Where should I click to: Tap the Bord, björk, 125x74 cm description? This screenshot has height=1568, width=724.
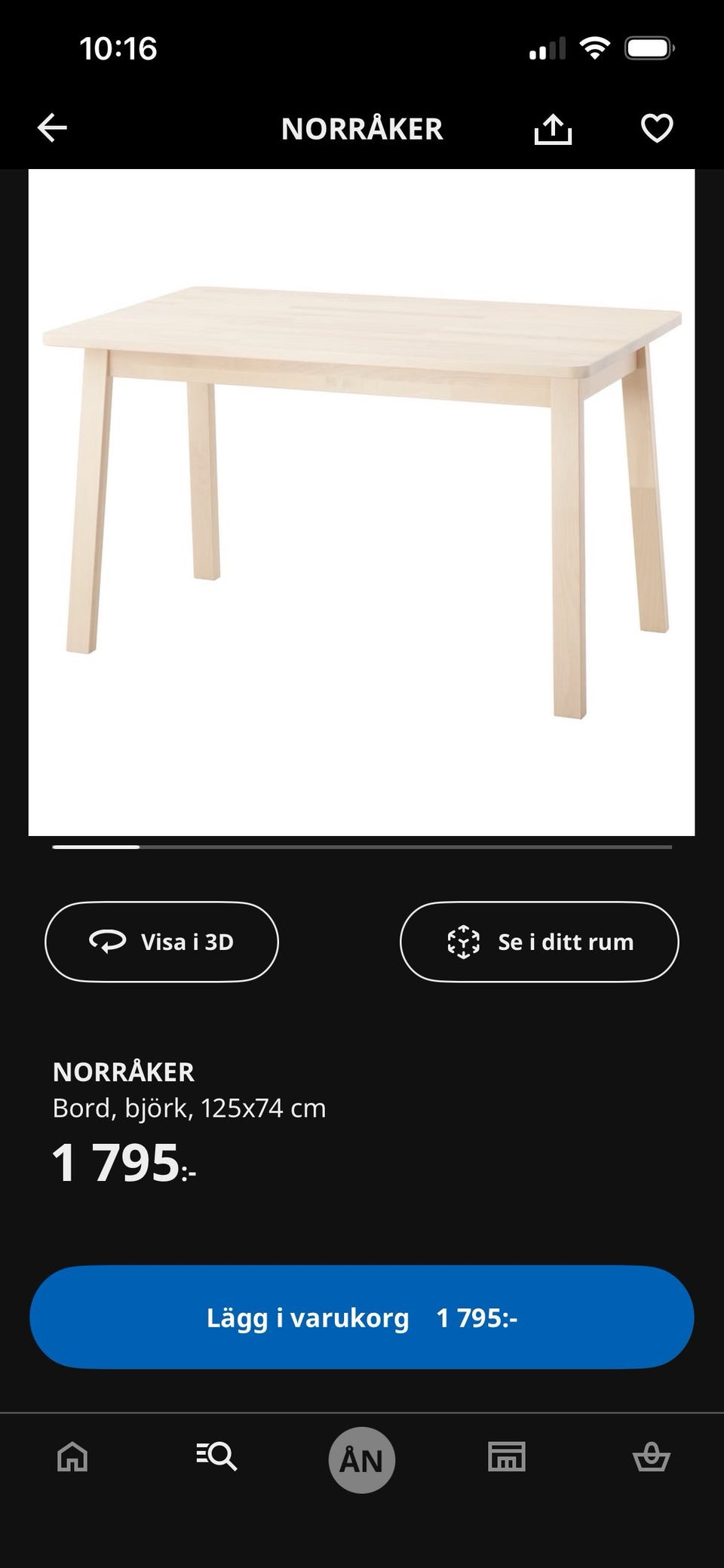[189, 1108]
